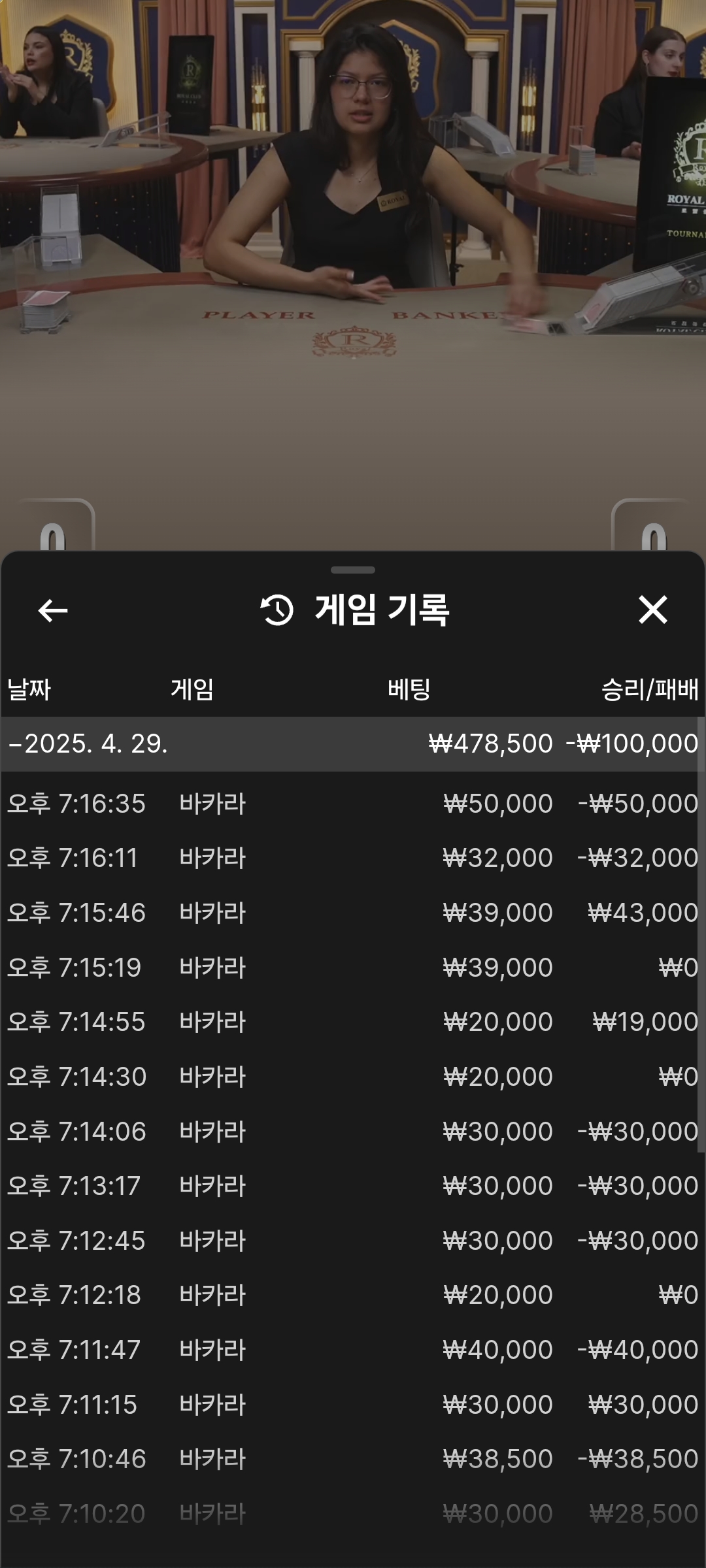706x1568 pixels.
Task: Collapse the 2025. 4. 29. date group
Action: click(352, 744)
